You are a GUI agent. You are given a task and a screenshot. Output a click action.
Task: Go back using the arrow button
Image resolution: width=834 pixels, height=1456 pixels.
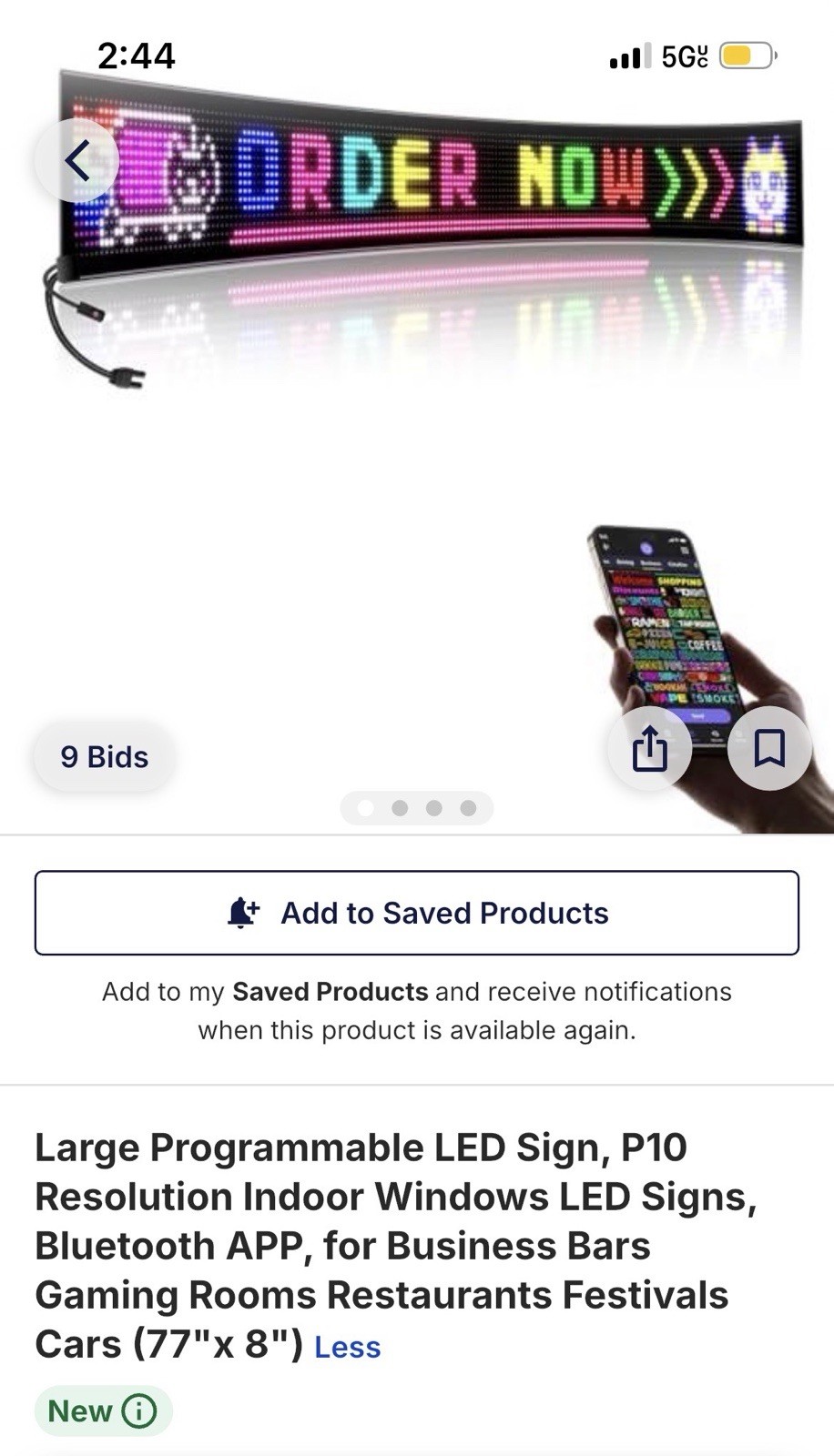(77, 161)
